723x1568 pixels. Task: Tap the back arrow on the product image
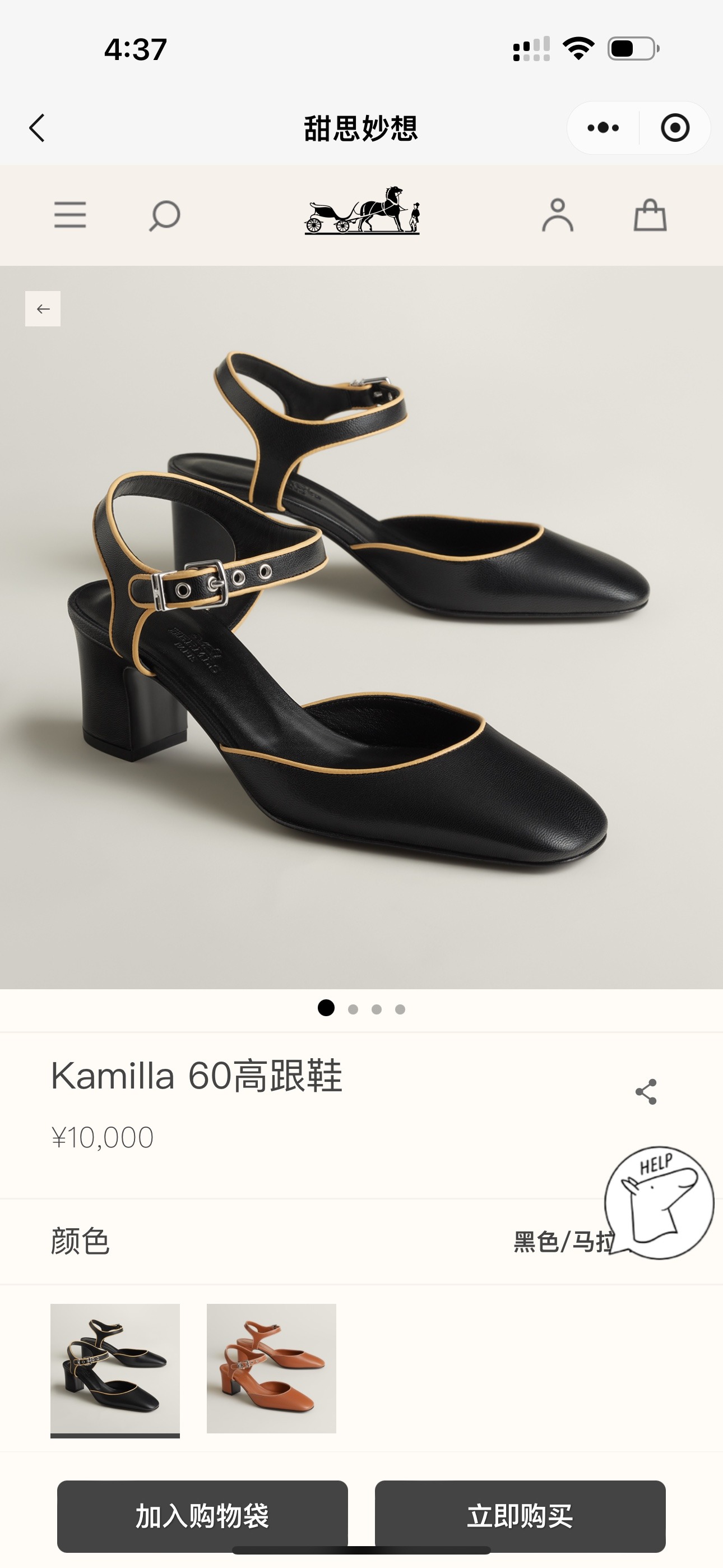pyautogui.click(x=43, y=308)
